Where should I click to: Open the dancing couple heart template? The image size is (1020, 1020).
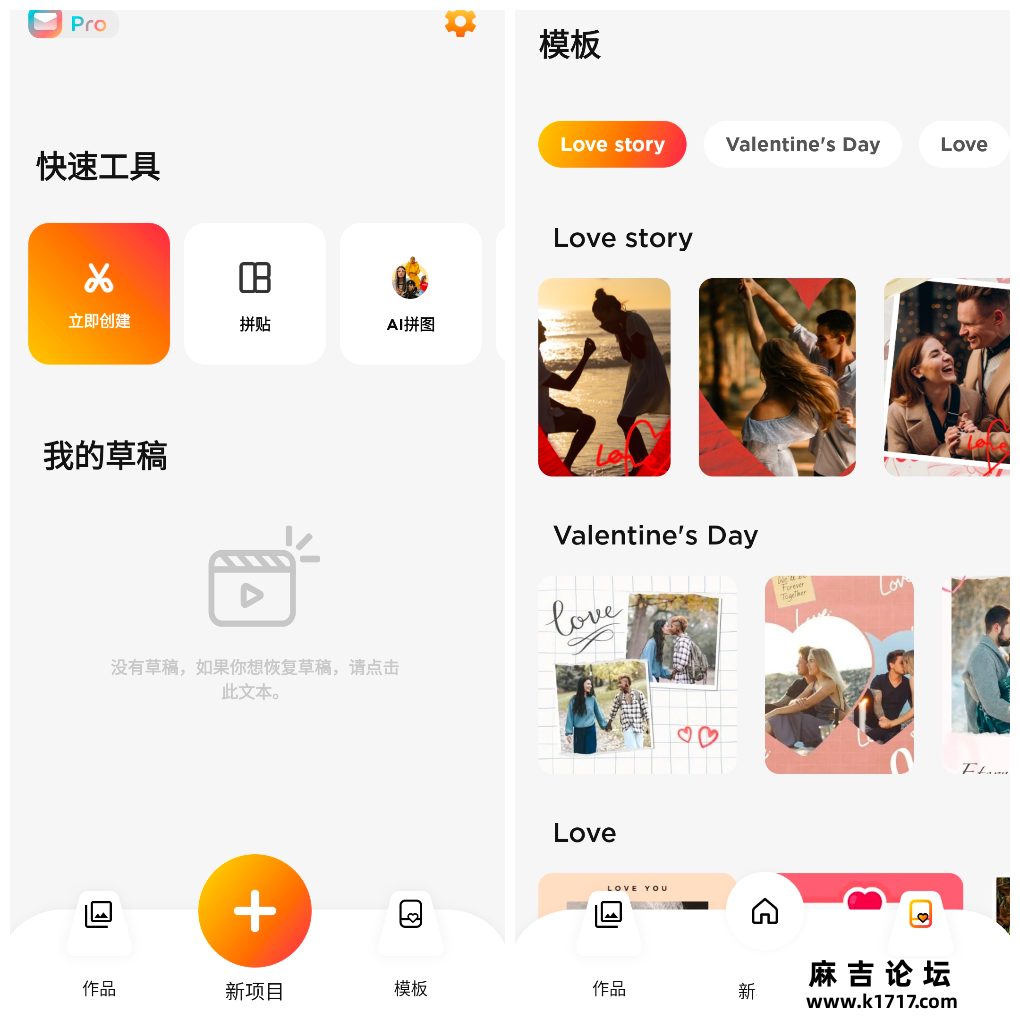coord(777,377)
